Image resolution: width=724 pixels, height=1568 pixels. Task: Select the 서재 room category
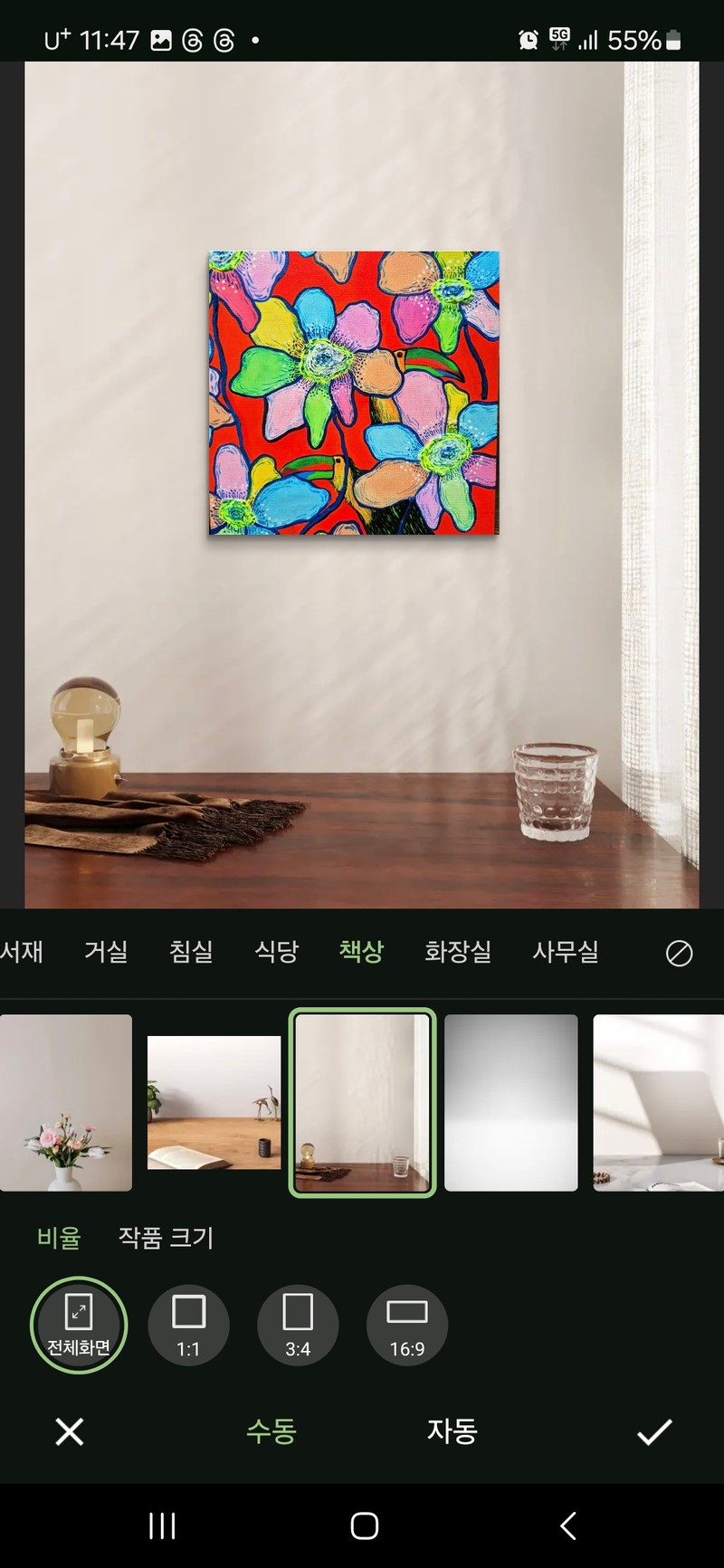22,952
